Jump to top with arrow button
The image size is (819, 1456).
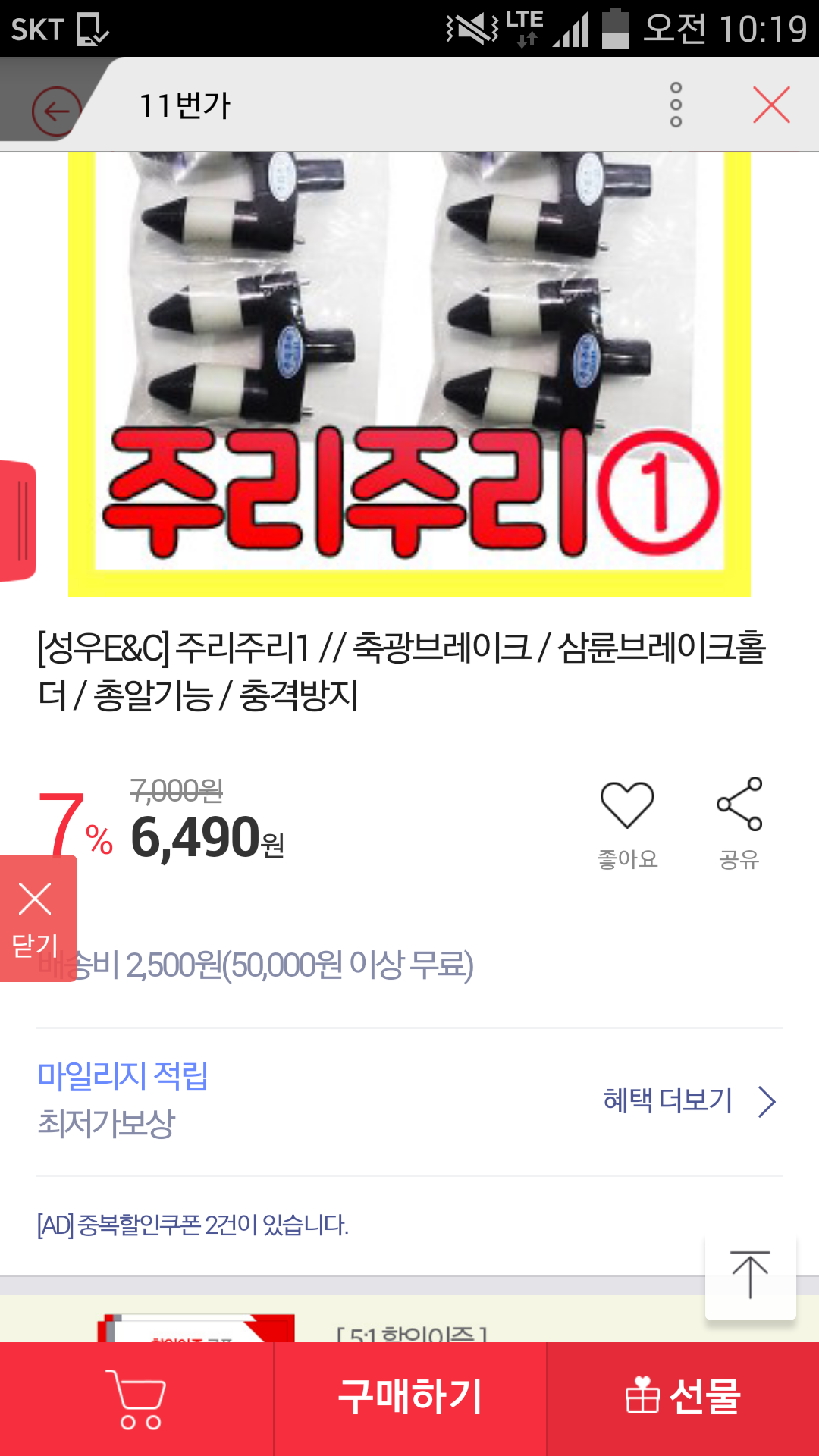(x=750, y=1275)
